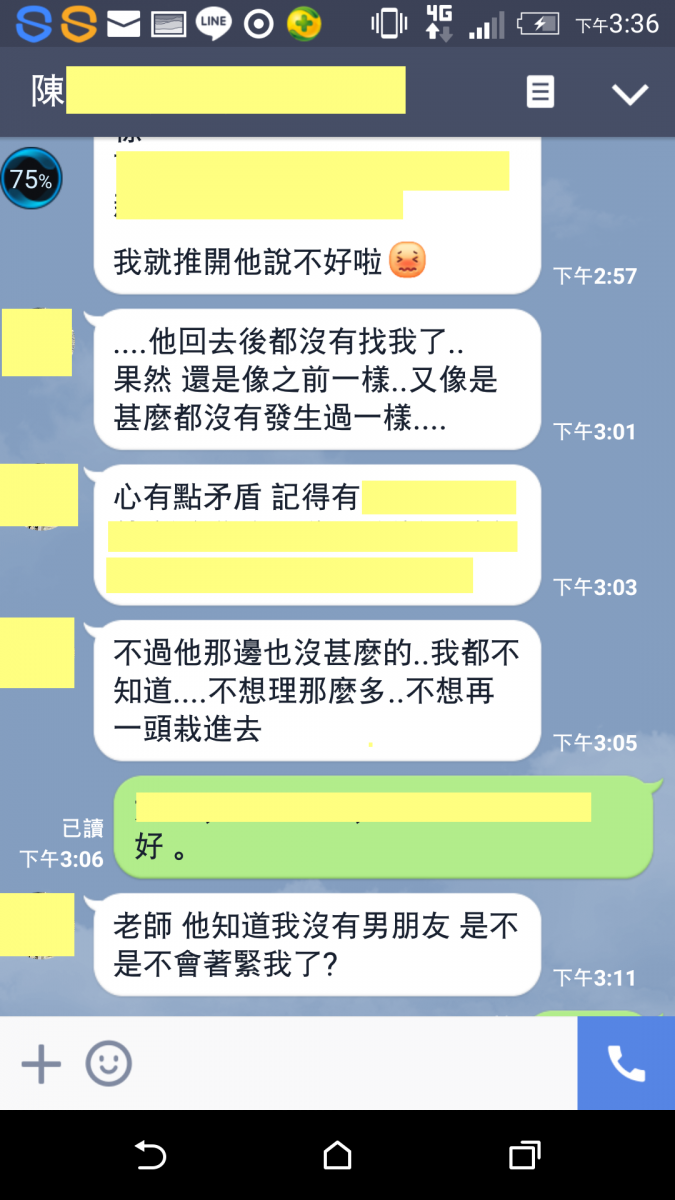Open the plus attachment menu
675x1200 pixels.
[x=41, y=1065]
